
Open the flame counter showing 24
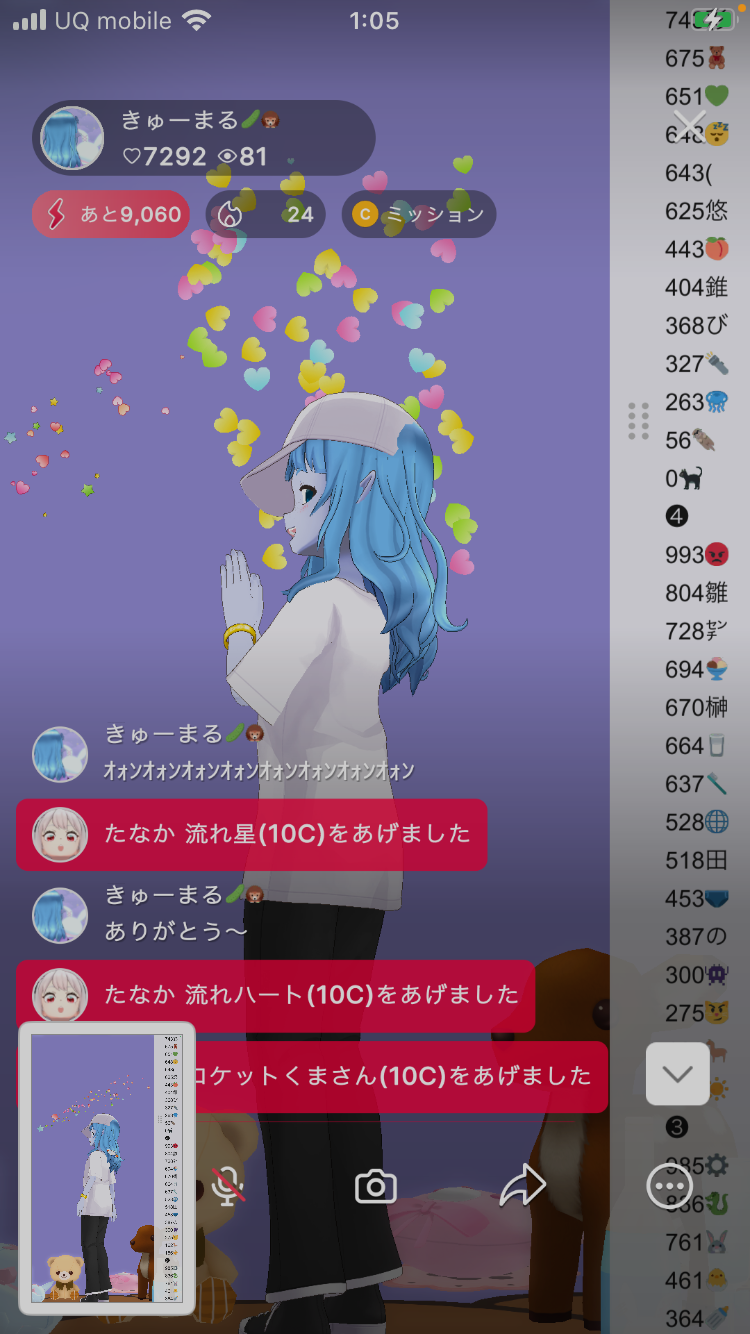coord(265,214)
